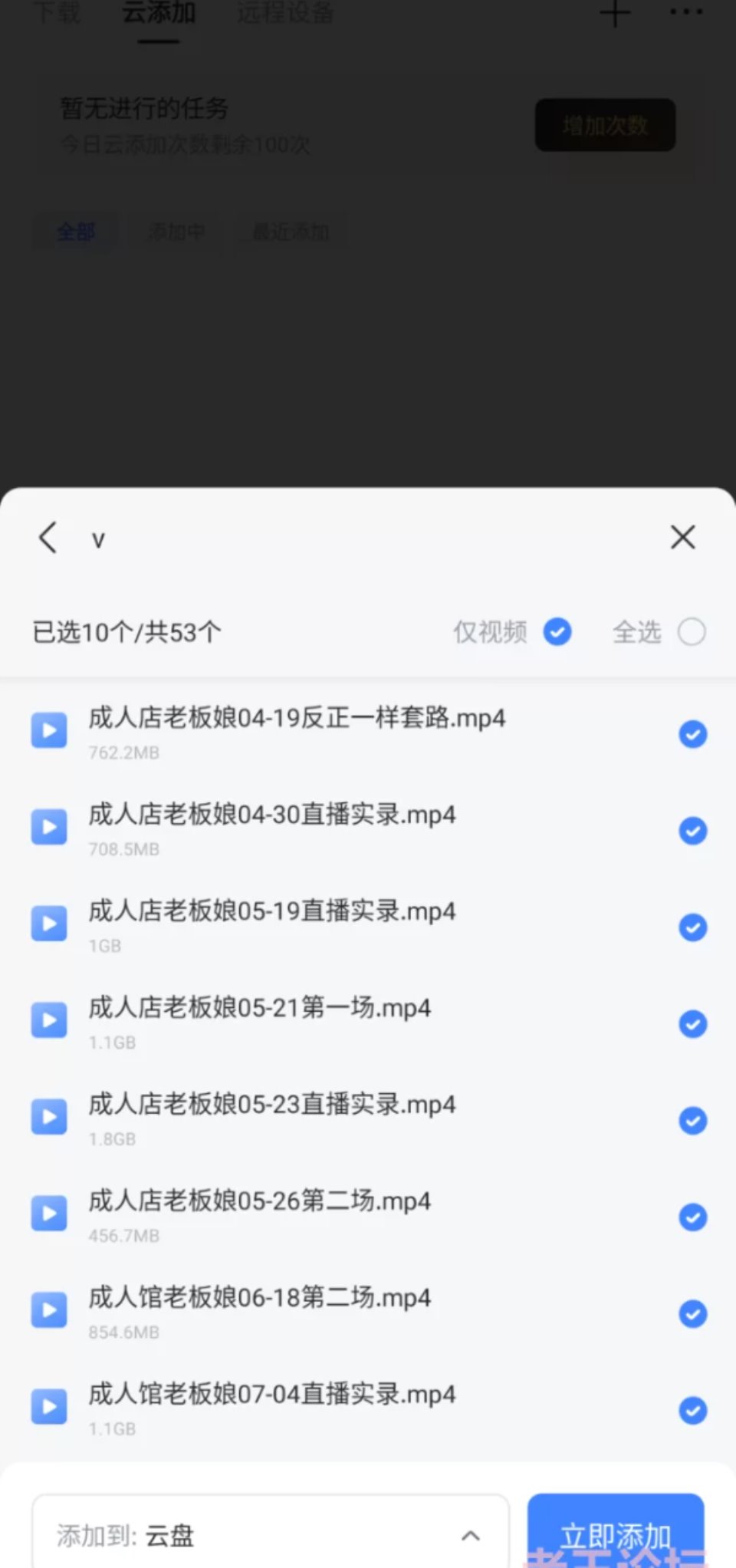Uncheck 成人店老板娘04-19反正一样套路.mp4

(692, 734)
